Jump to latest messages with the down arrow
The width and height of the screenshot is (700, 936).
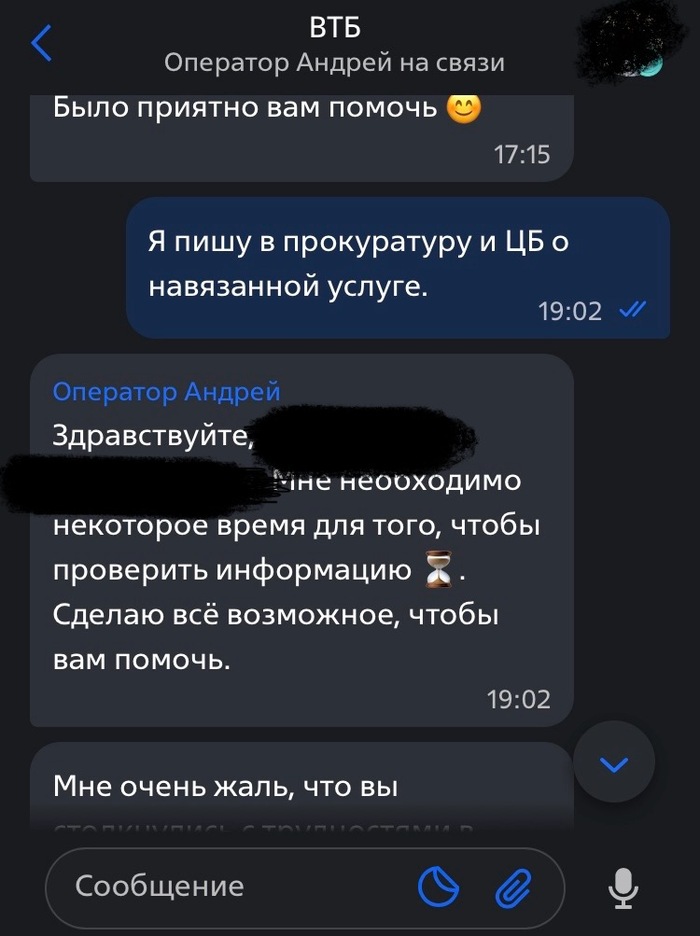click(614, 765)
